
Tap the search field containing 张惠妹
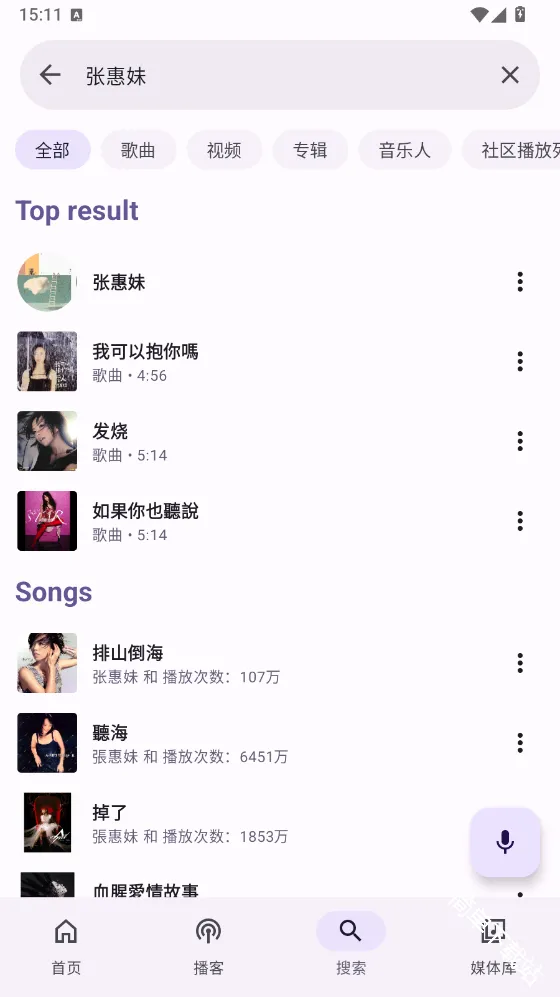[280, 75]
